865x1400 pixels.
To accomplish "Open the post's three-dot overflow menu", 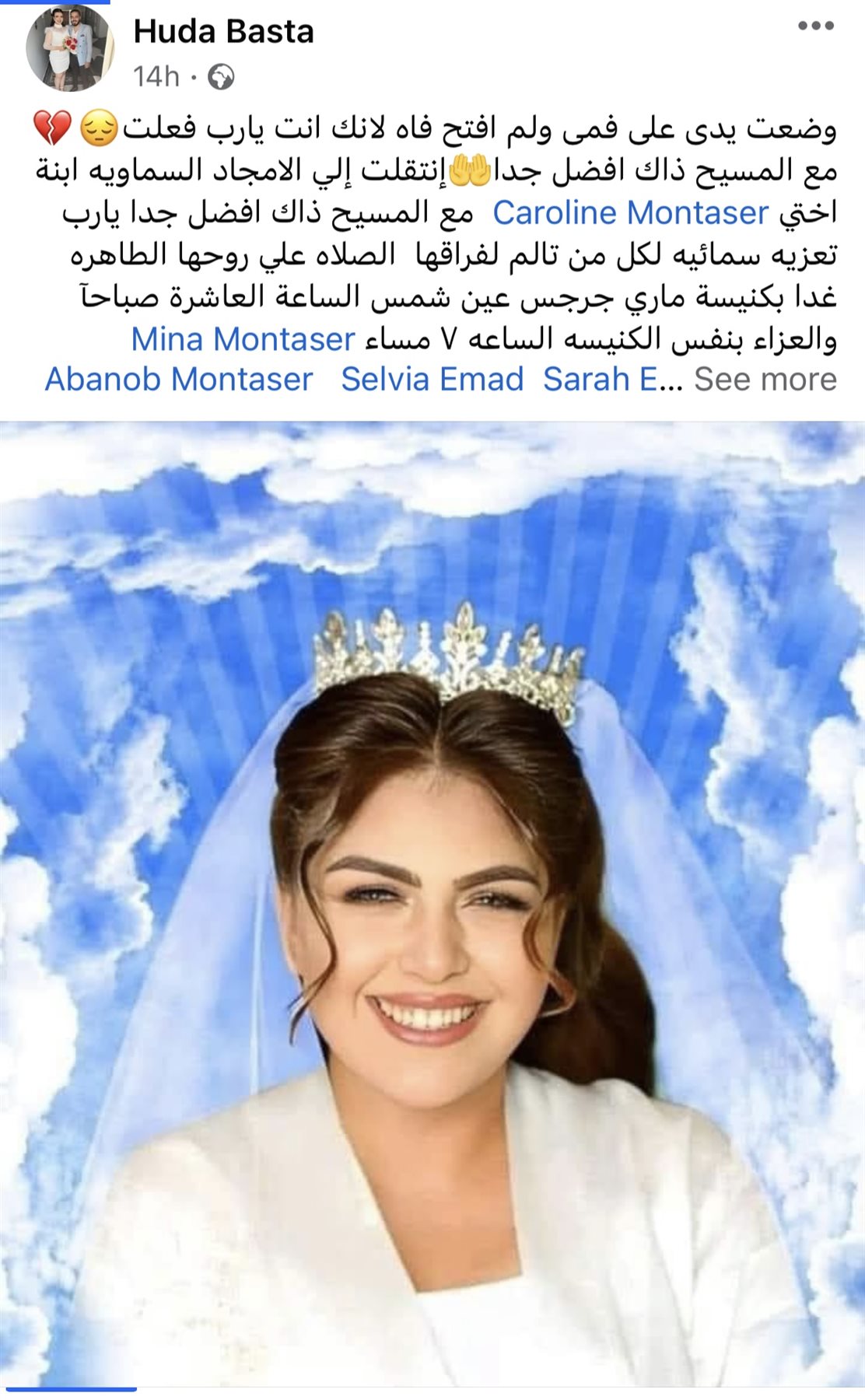I will [815, 26].
